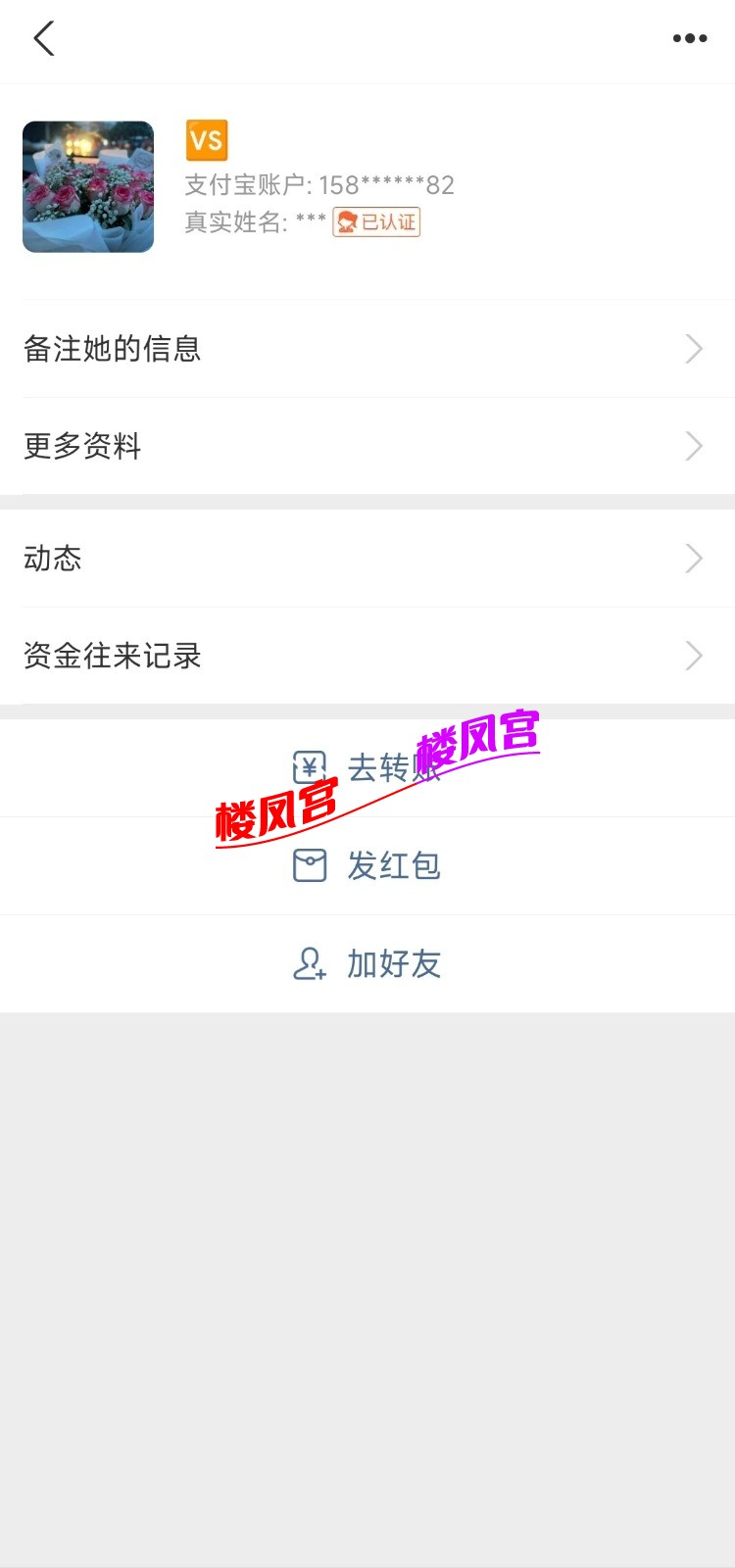The height and width of the screenshot is (1568, 735).
Task: Open the three-dot overflow menu
Action: pyautogui.click(x=689, y=39)
